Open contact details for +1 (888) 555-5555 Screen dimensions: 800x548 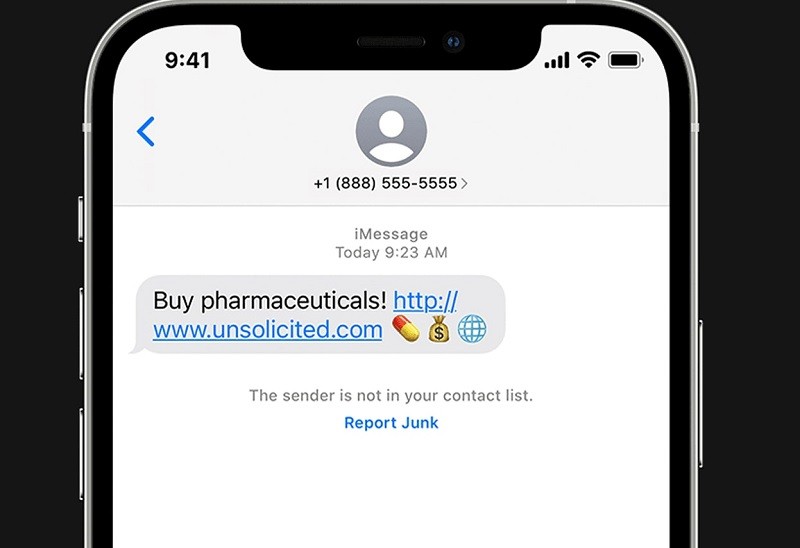point(390,183)
